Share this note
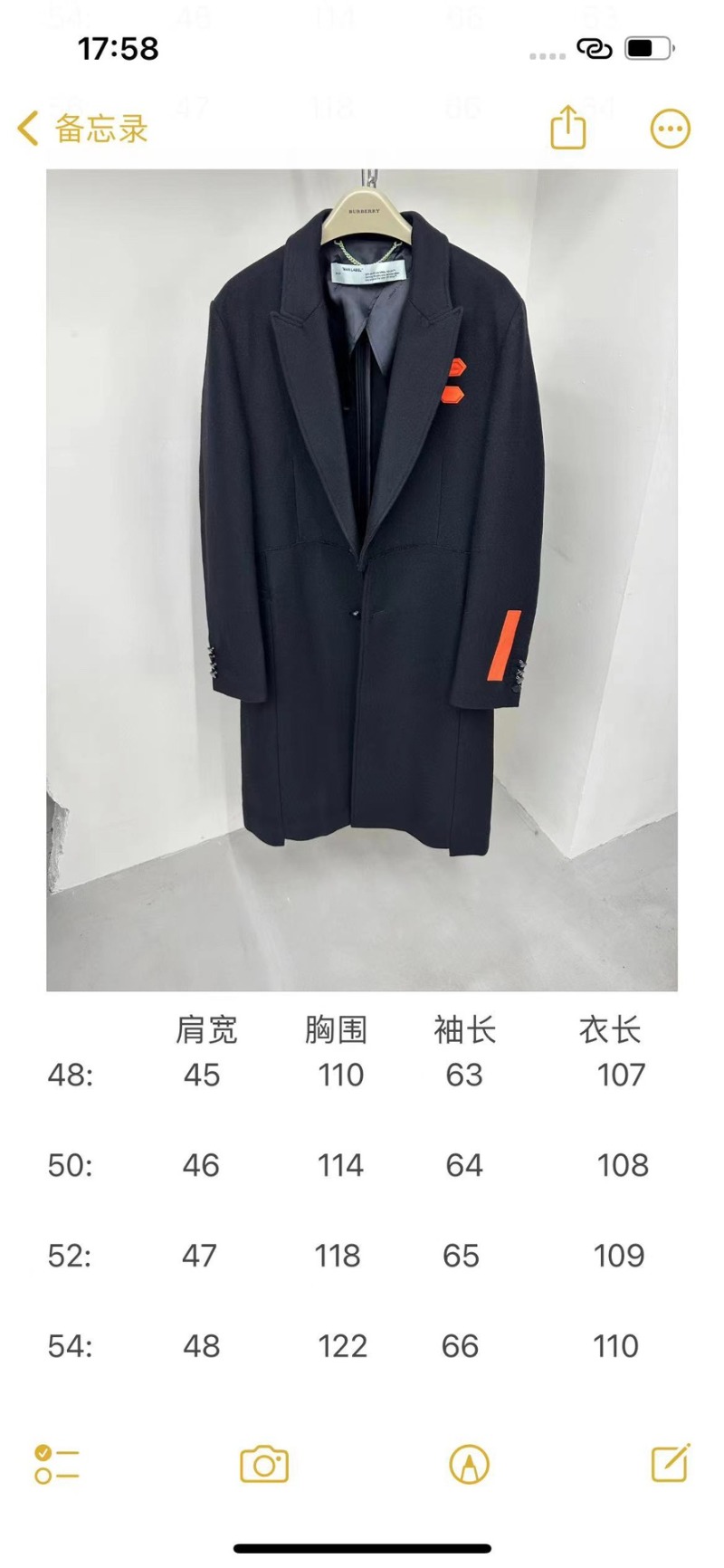Screen dimensions: 724x1568 (x=568, y=128)
